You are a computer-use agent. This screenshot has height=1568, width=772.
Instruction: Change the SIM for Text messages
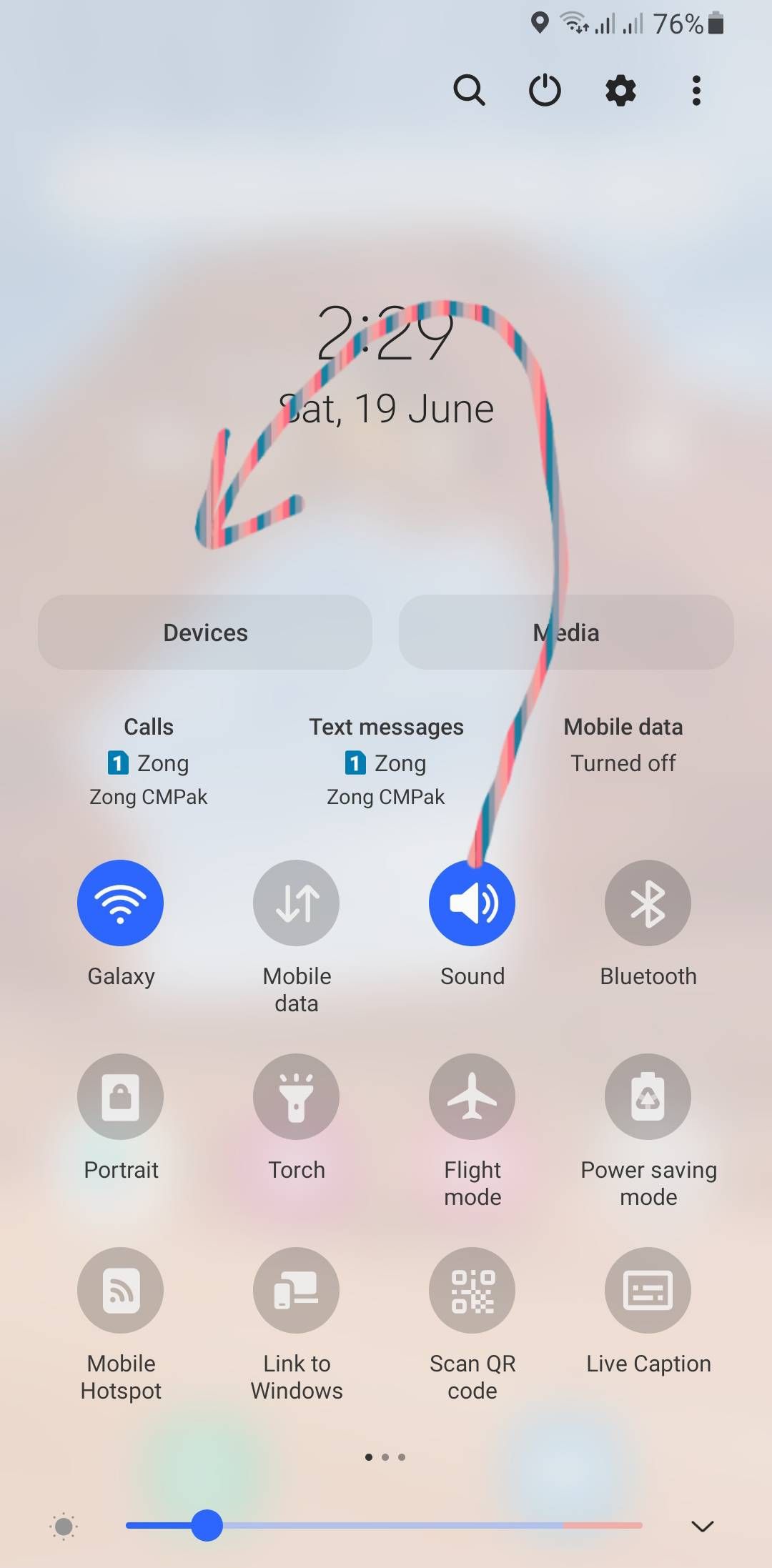pyautogui.click(x=386, y=763)
